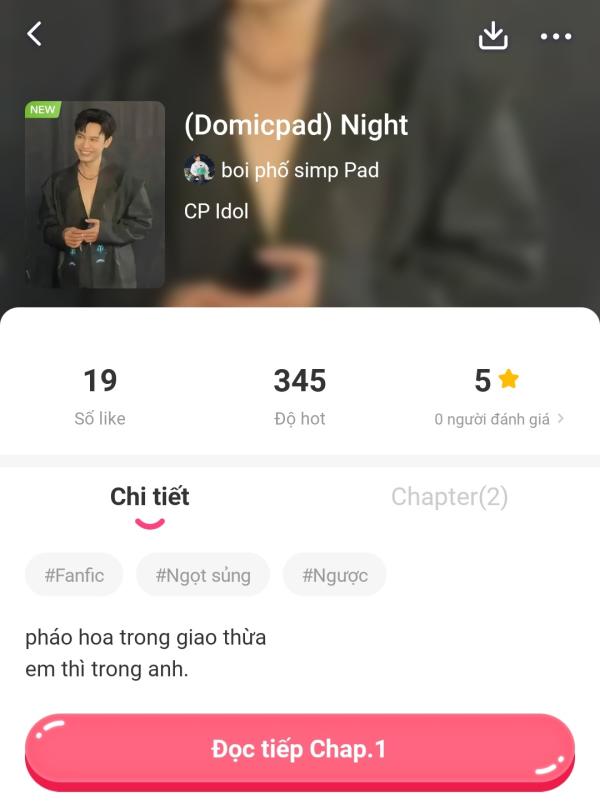View the story ratings details
The image size is (600, 808).
coord(498,419)
